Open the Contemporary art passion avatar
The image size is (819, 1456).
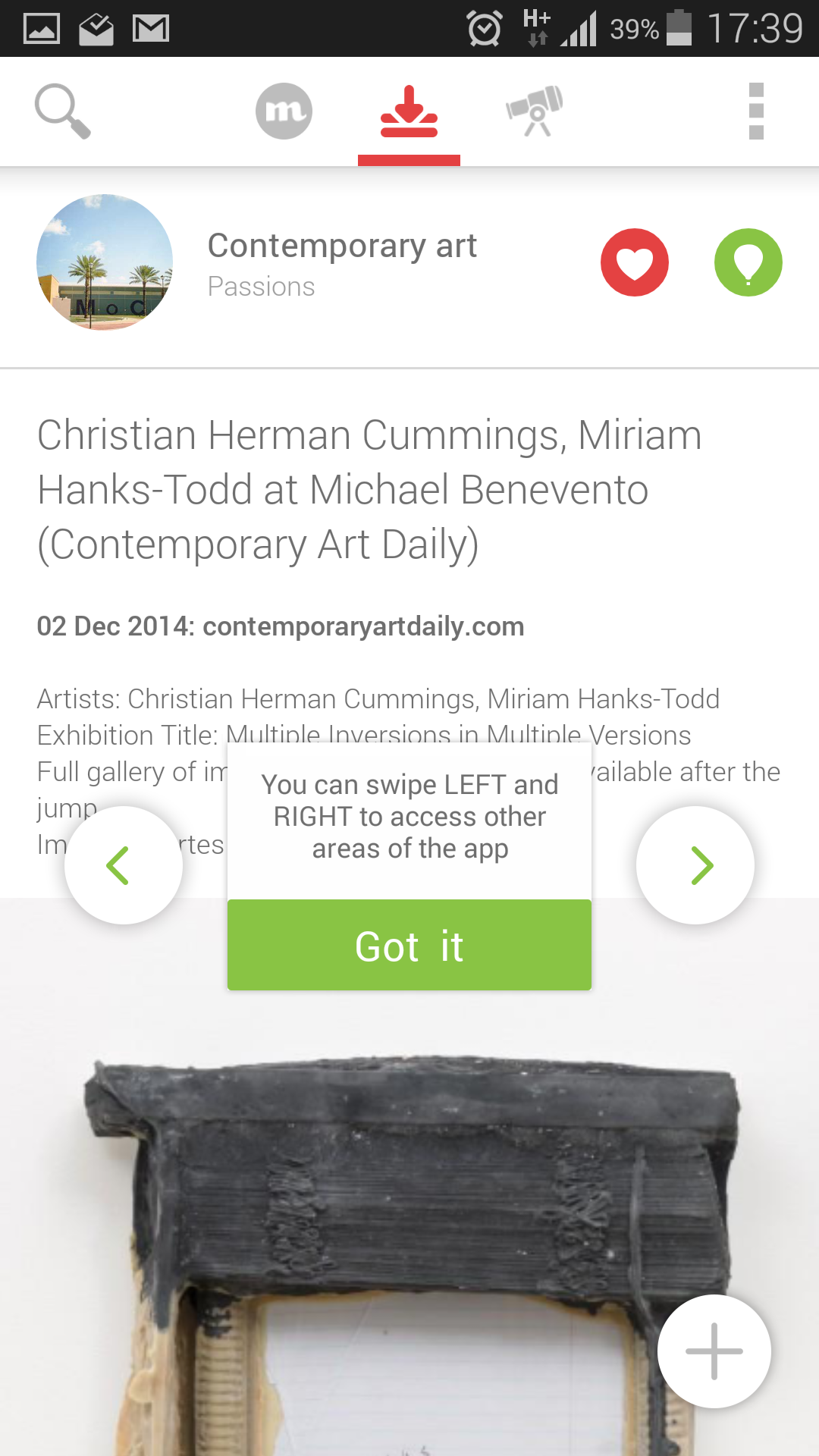point(105,262)
